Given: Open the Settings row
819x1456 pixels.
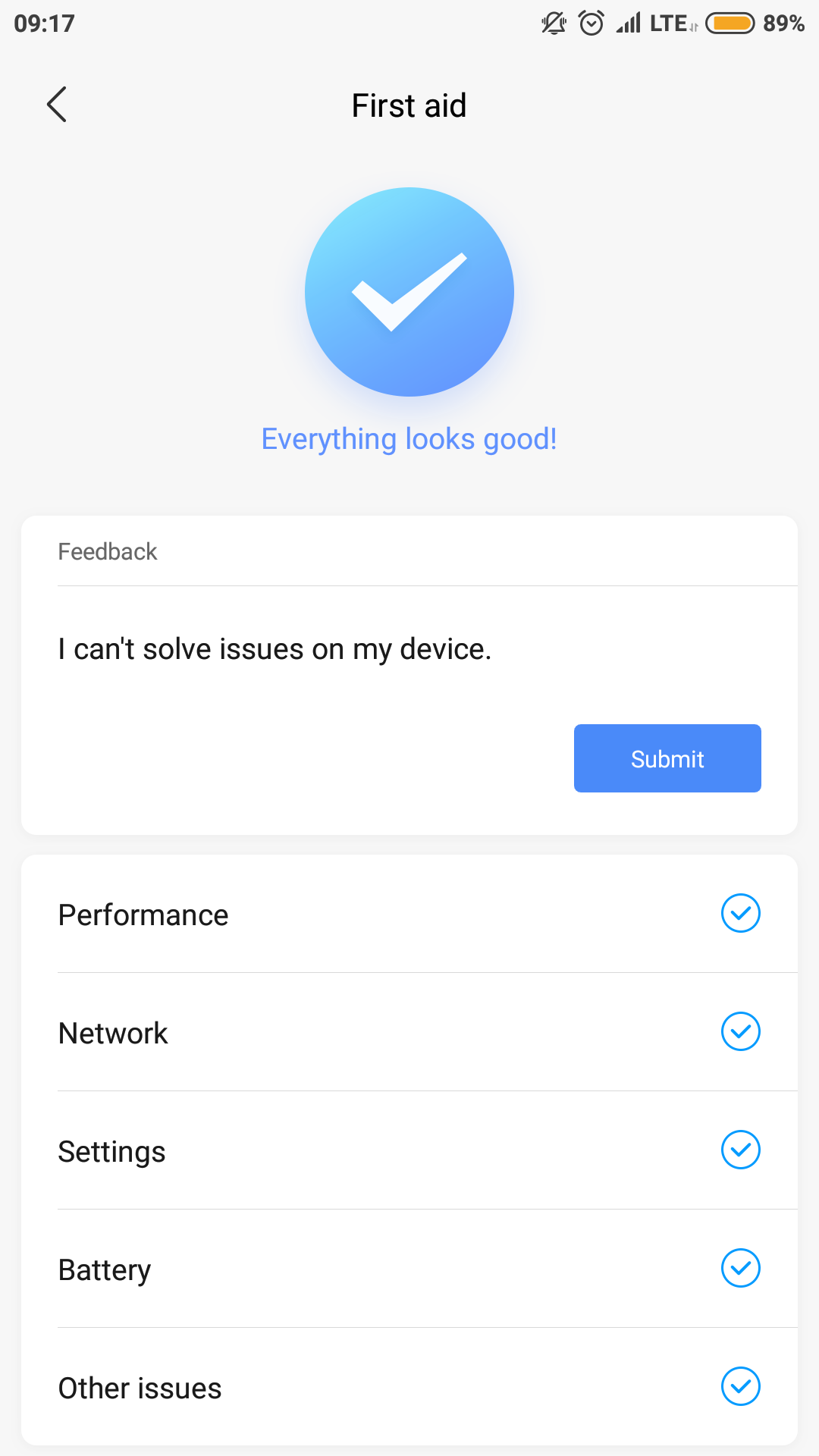Looking at the screenshot, I should coord(409,1150).
